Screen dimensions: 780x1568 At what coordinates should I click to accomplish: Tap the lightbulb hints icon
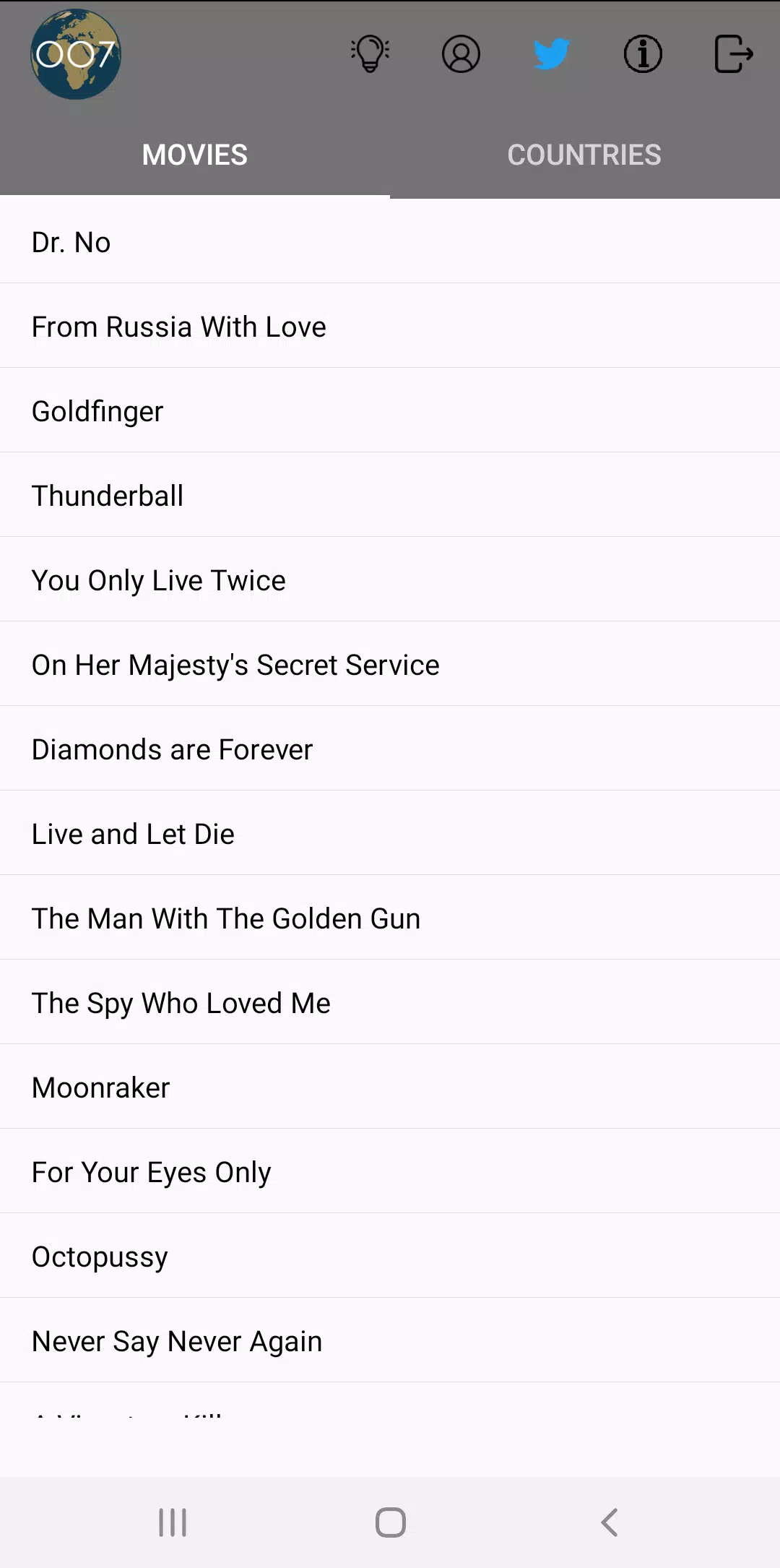point(370,54)
